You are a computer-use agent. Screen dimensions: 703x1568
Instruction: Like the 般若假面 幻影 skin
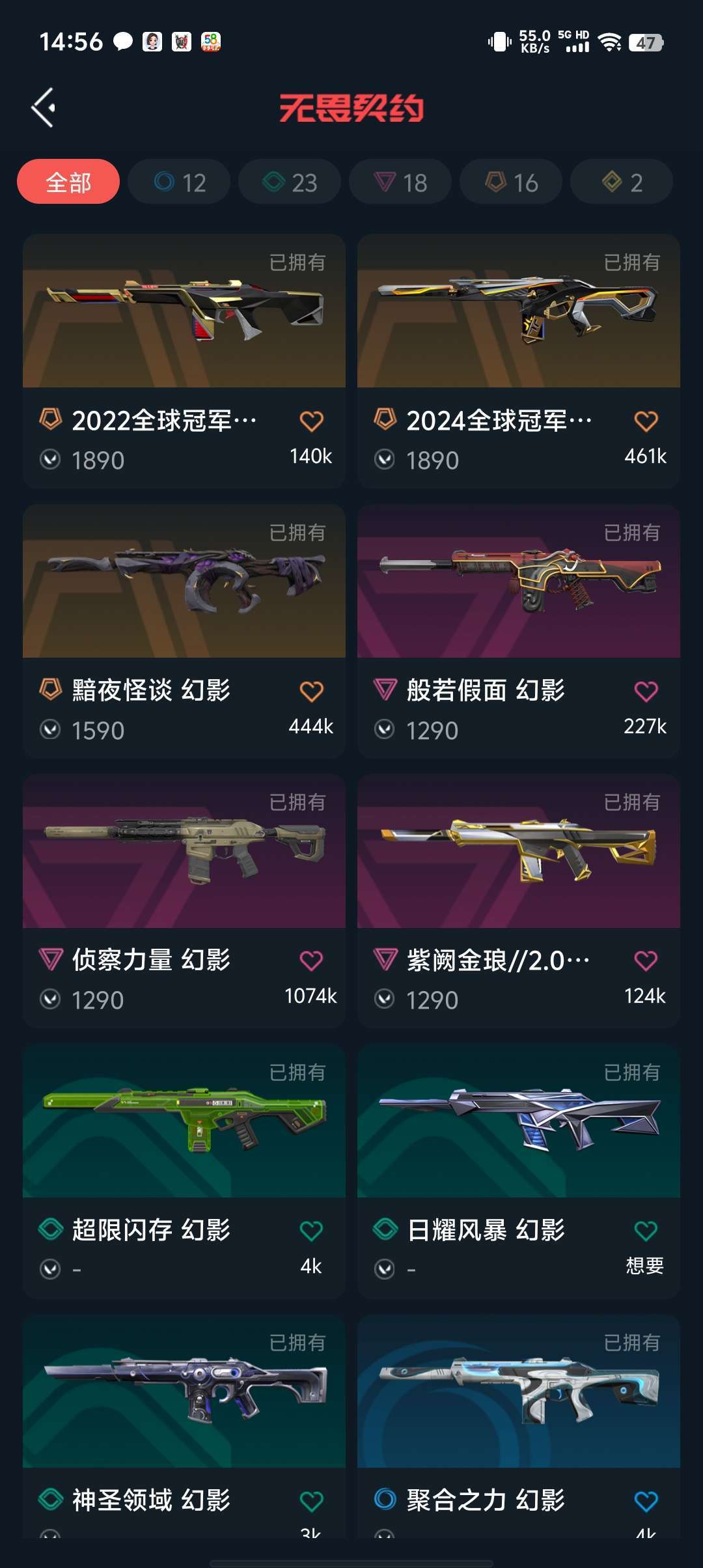point(646,692)
